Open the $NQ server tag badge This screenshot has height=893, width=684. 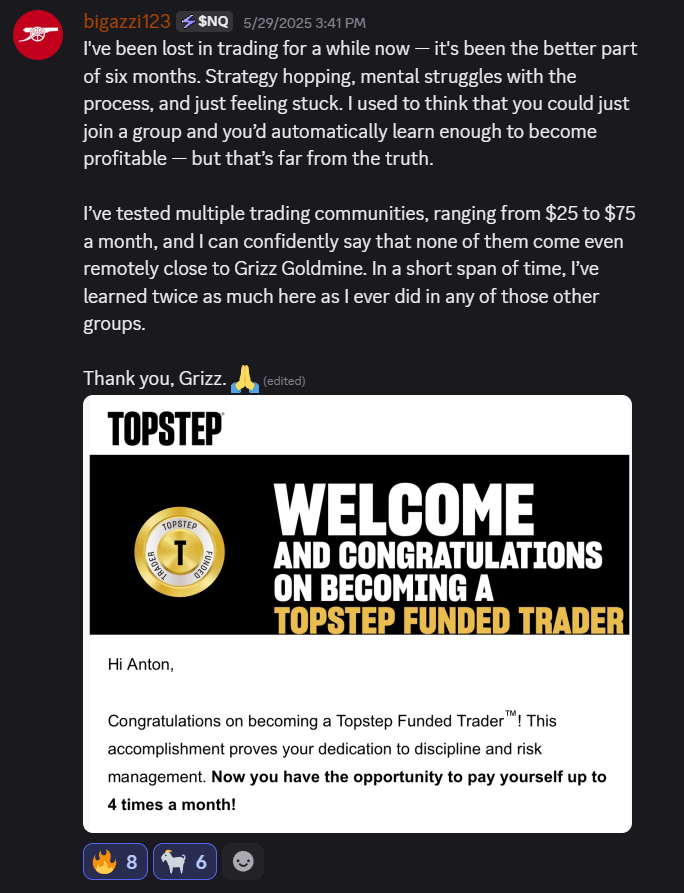click(x=205, y=21)
